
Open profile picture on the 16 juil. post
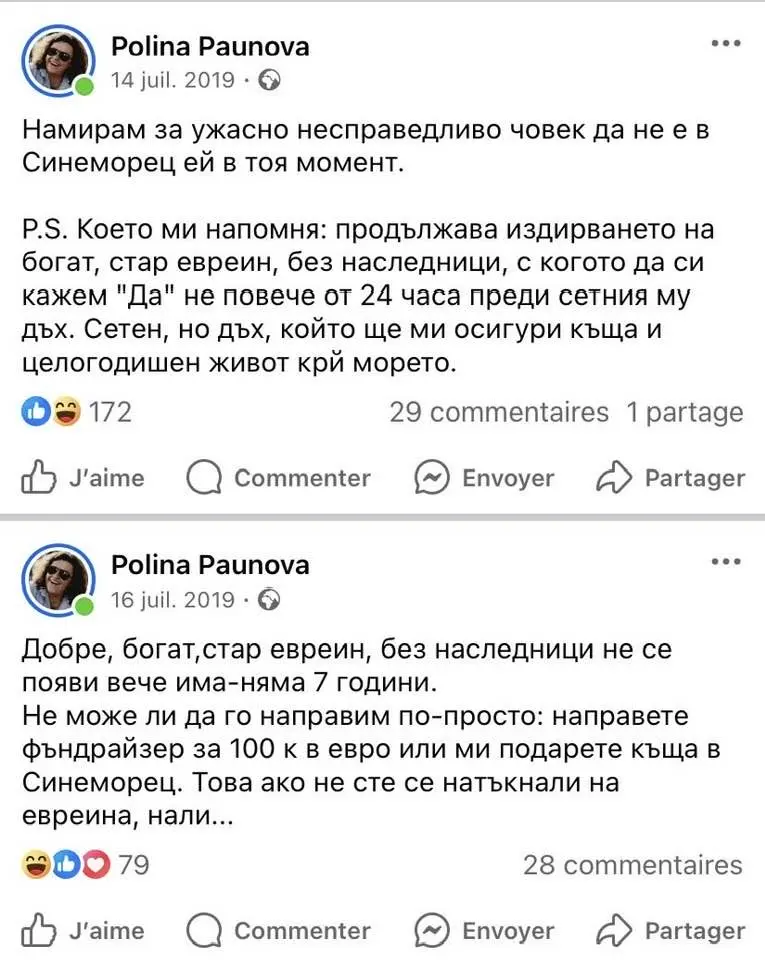pyautogui.click(x=57, y=580)
